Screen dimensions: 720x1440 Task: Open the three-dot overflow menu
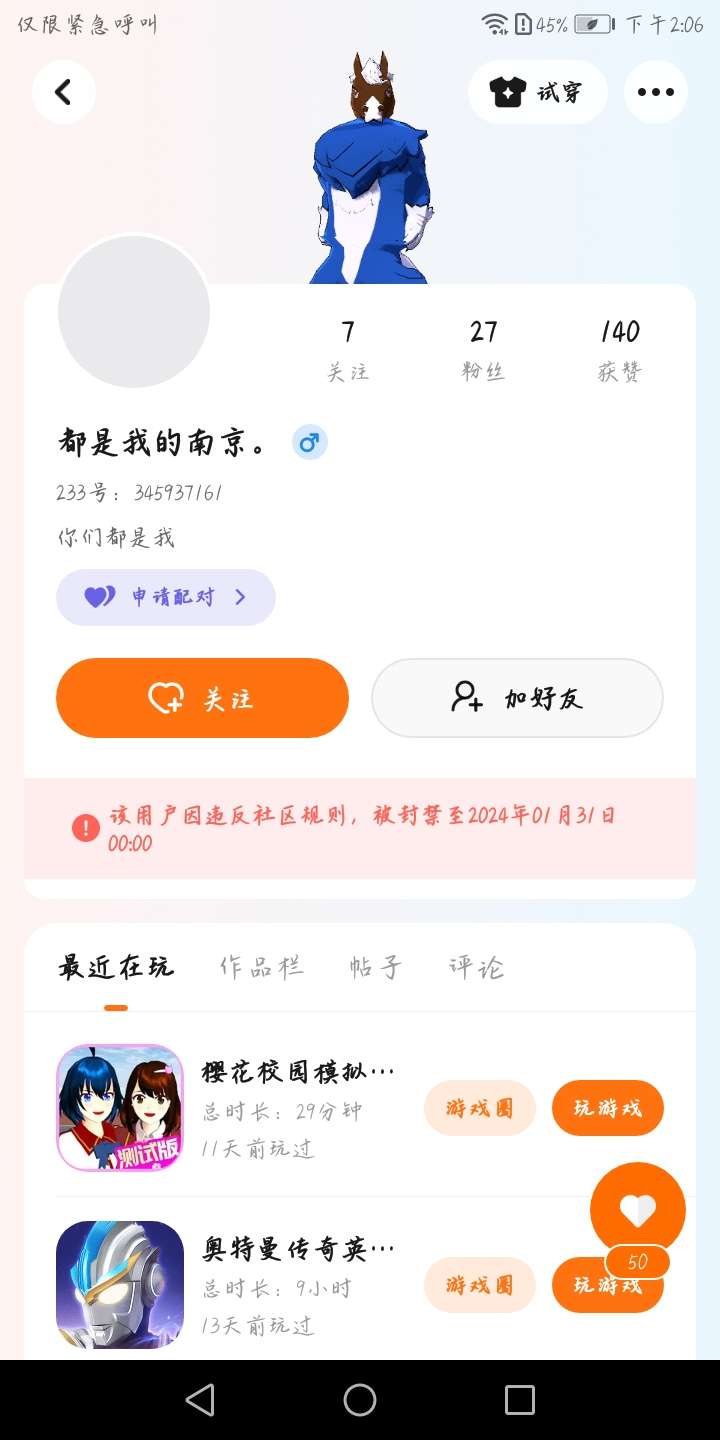(655, 92)
